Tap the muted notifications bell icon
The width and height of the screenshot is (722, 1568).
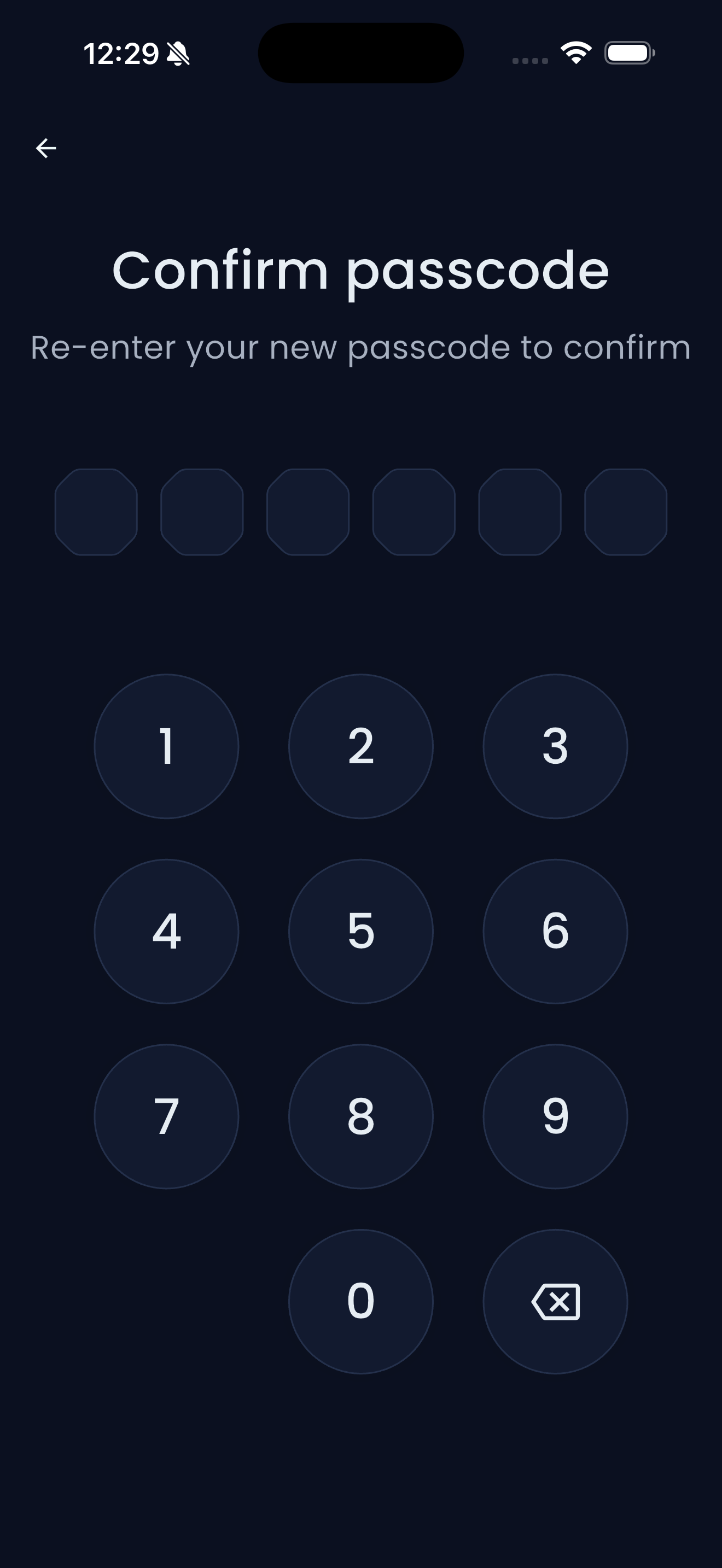click(x=178, y=54)
